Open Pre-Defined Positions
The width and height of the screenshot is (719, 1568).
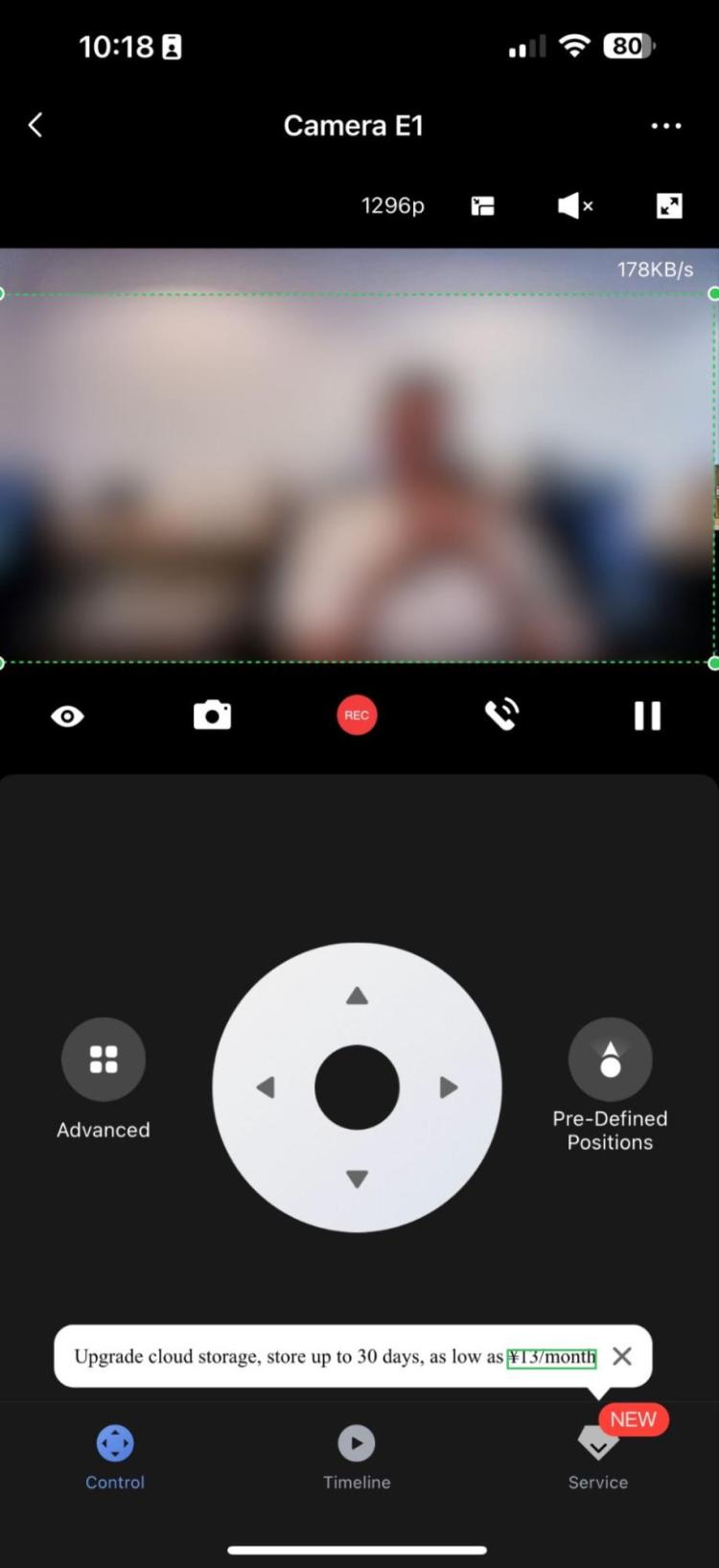[x=610, y=1060]
